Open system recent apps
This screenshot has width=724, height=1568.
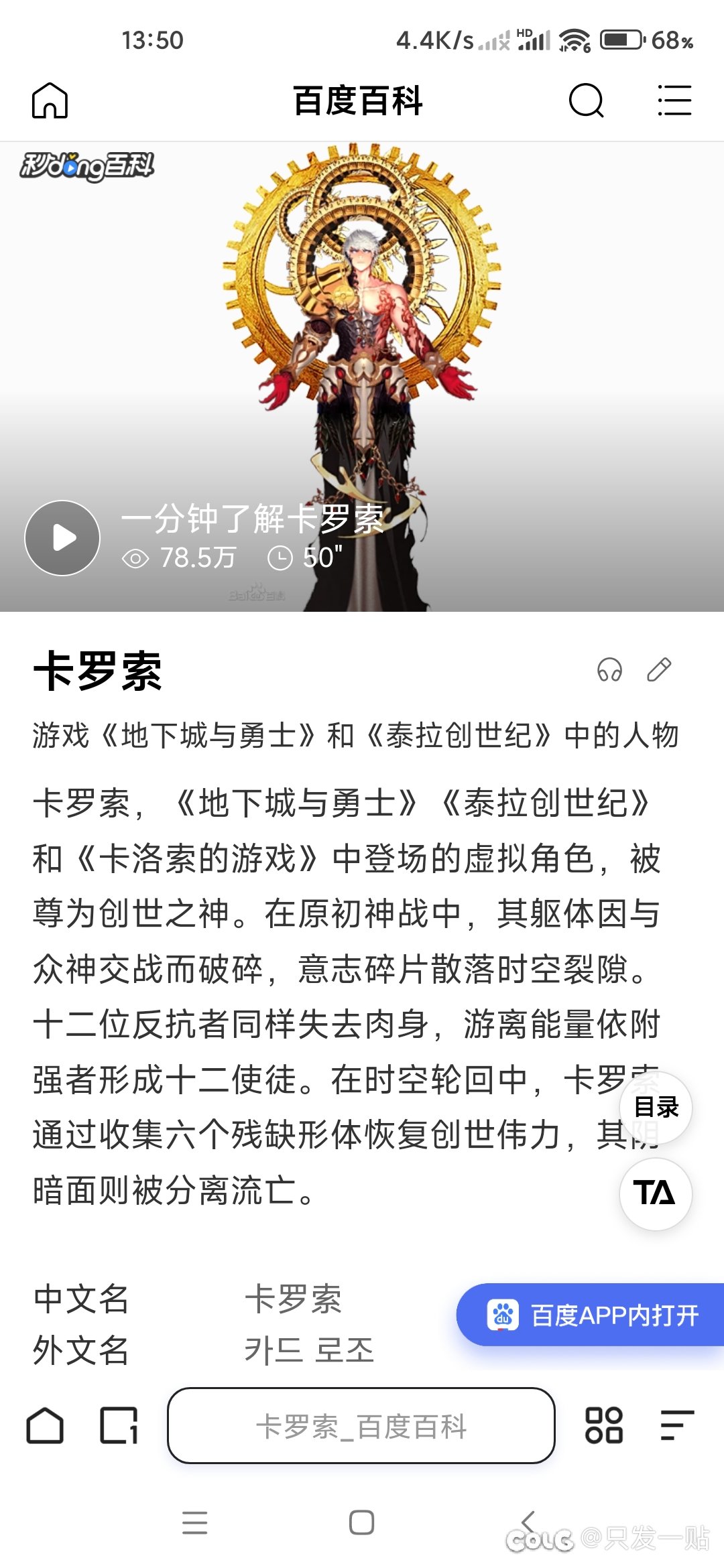[x=195, y=1523]
